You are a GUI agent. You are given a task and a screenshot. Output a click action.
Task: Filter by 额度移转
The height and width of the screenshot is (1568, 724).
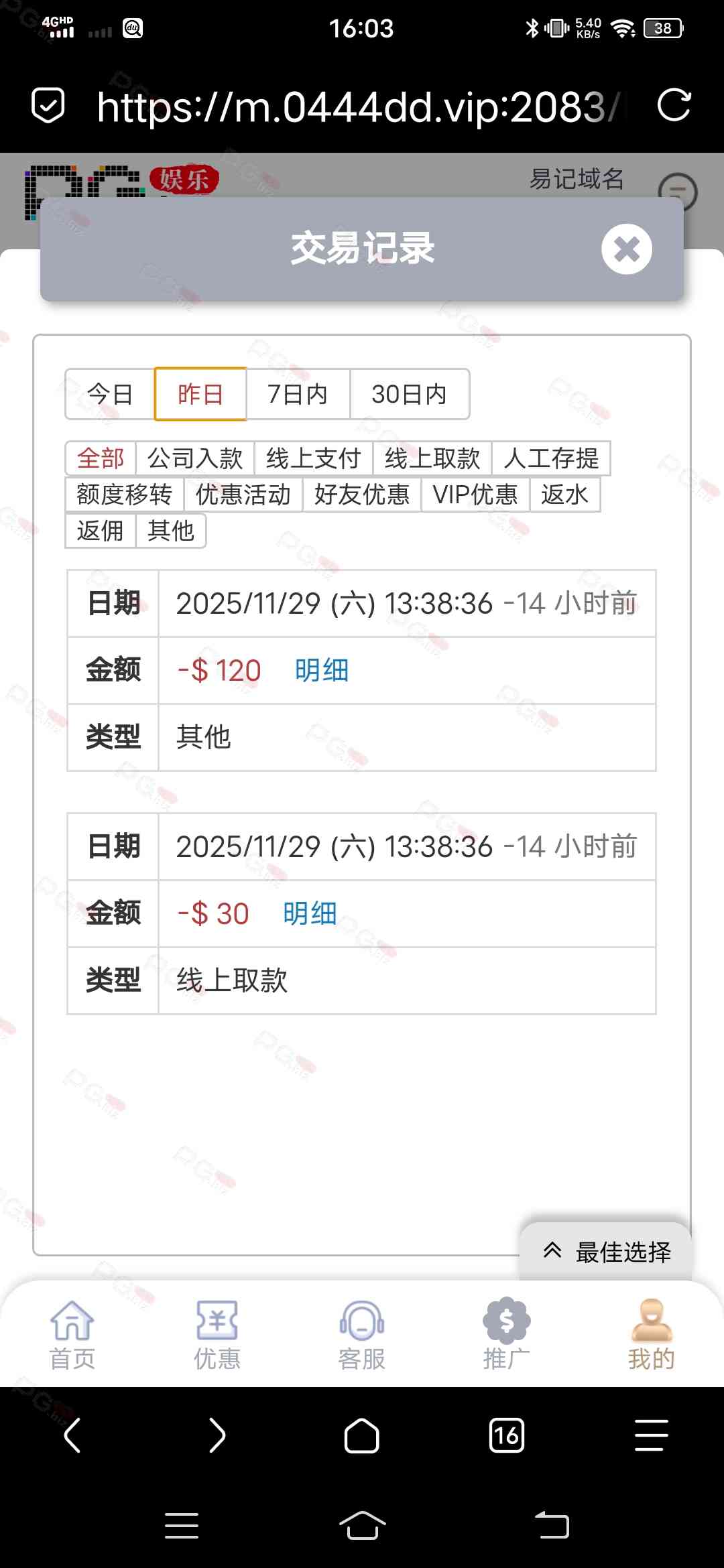[125, 495]
